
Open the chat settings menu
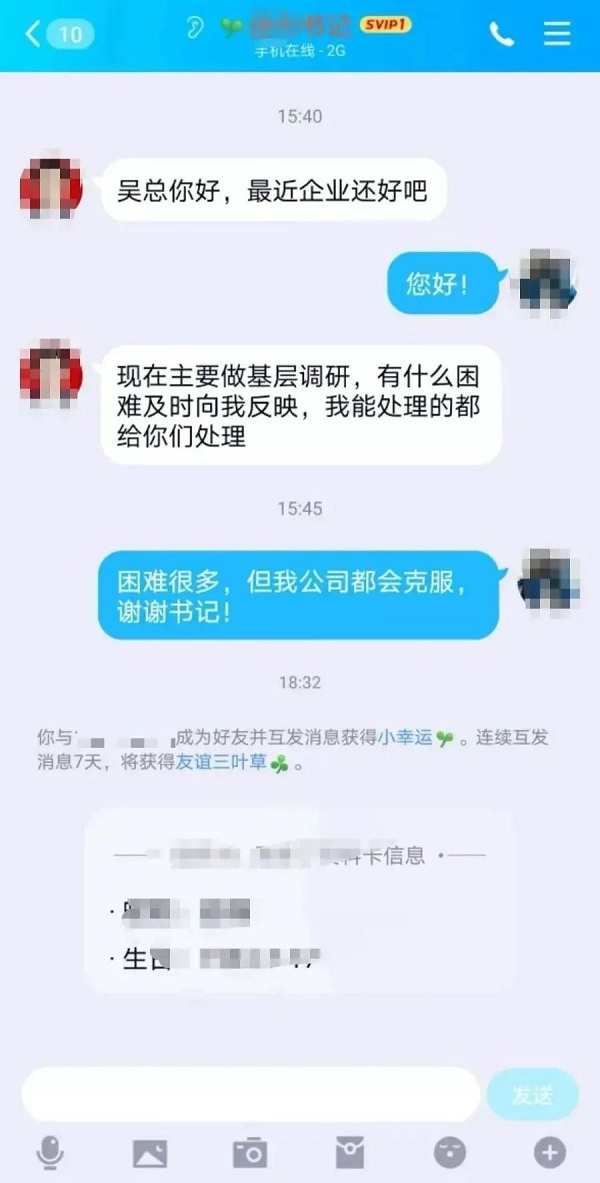pos(557,35)
